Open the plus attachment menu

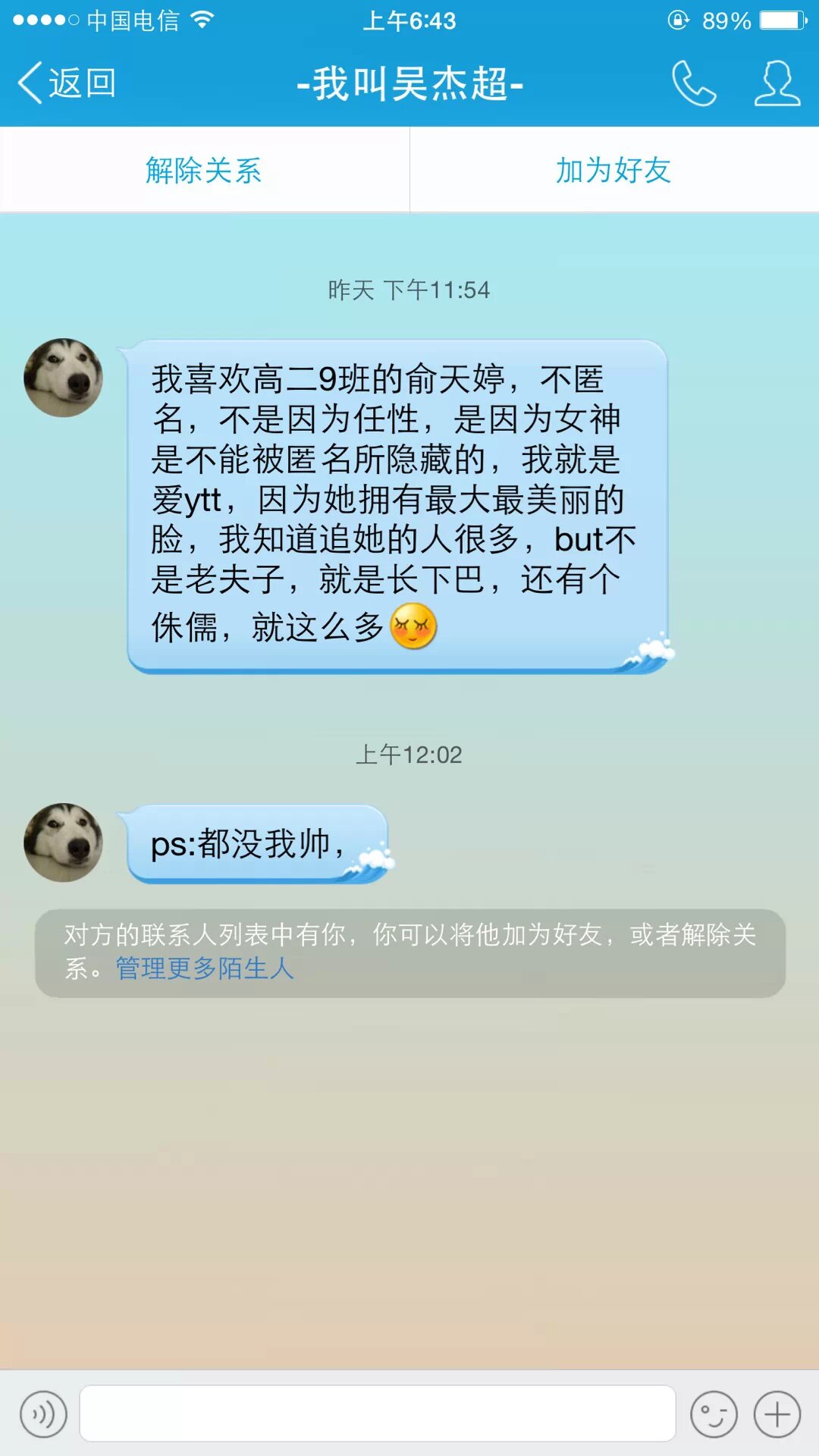(777, 1414)
